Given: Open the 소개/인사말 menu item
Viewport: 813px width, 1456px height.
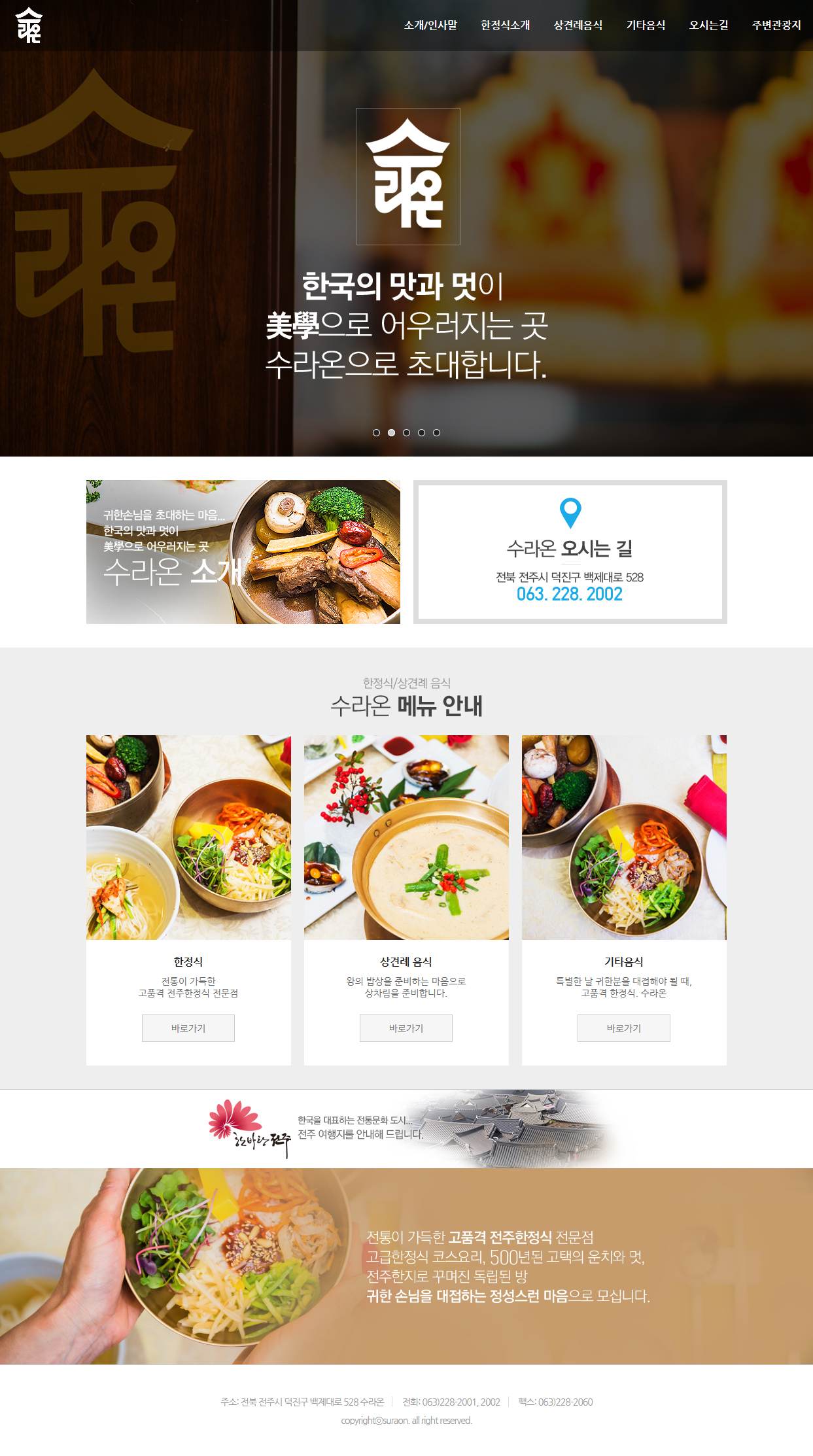Looking at the screenshot, I should pyautogui.click(x=430, y=26).
